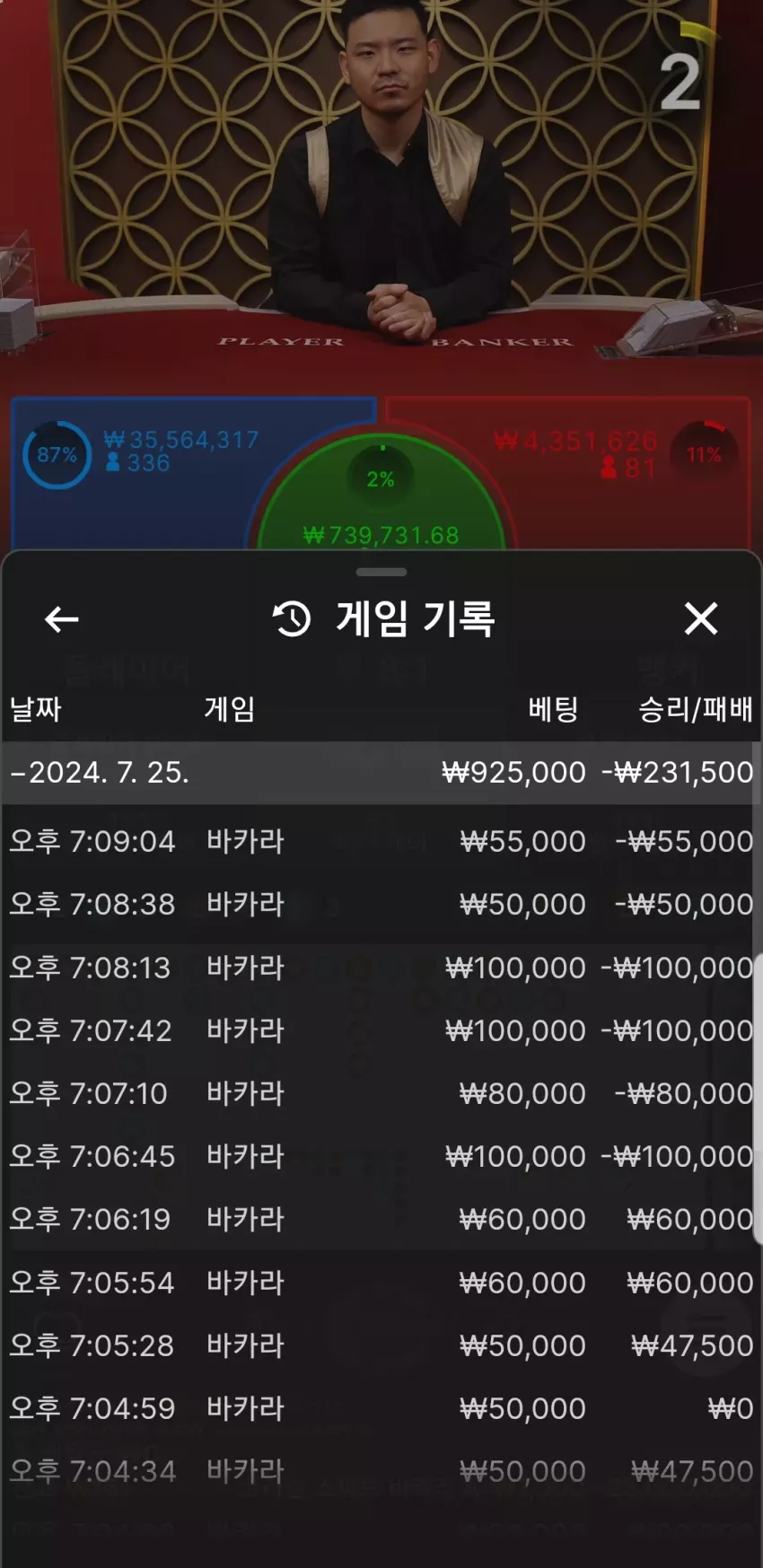This screenshot has width=763, height=1568.
Task: View the 7:04:59 ₩0 result round
Action: 381,1408
